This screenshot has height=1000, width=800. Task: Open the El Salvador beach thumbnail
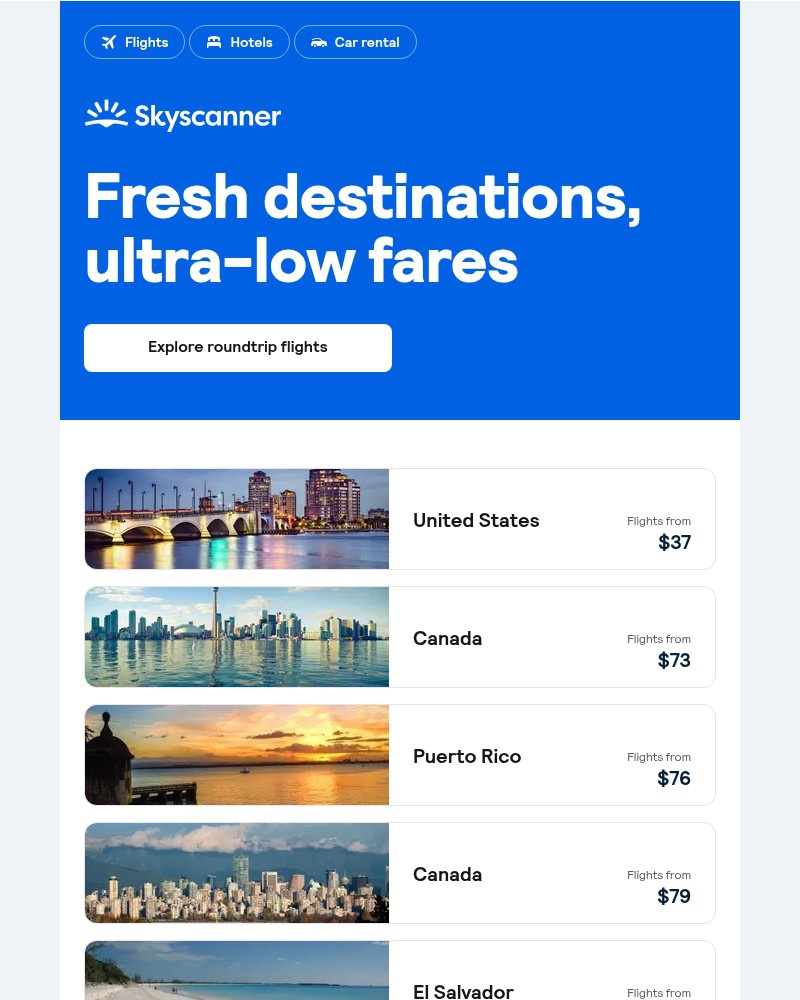(x=236, y=970)
